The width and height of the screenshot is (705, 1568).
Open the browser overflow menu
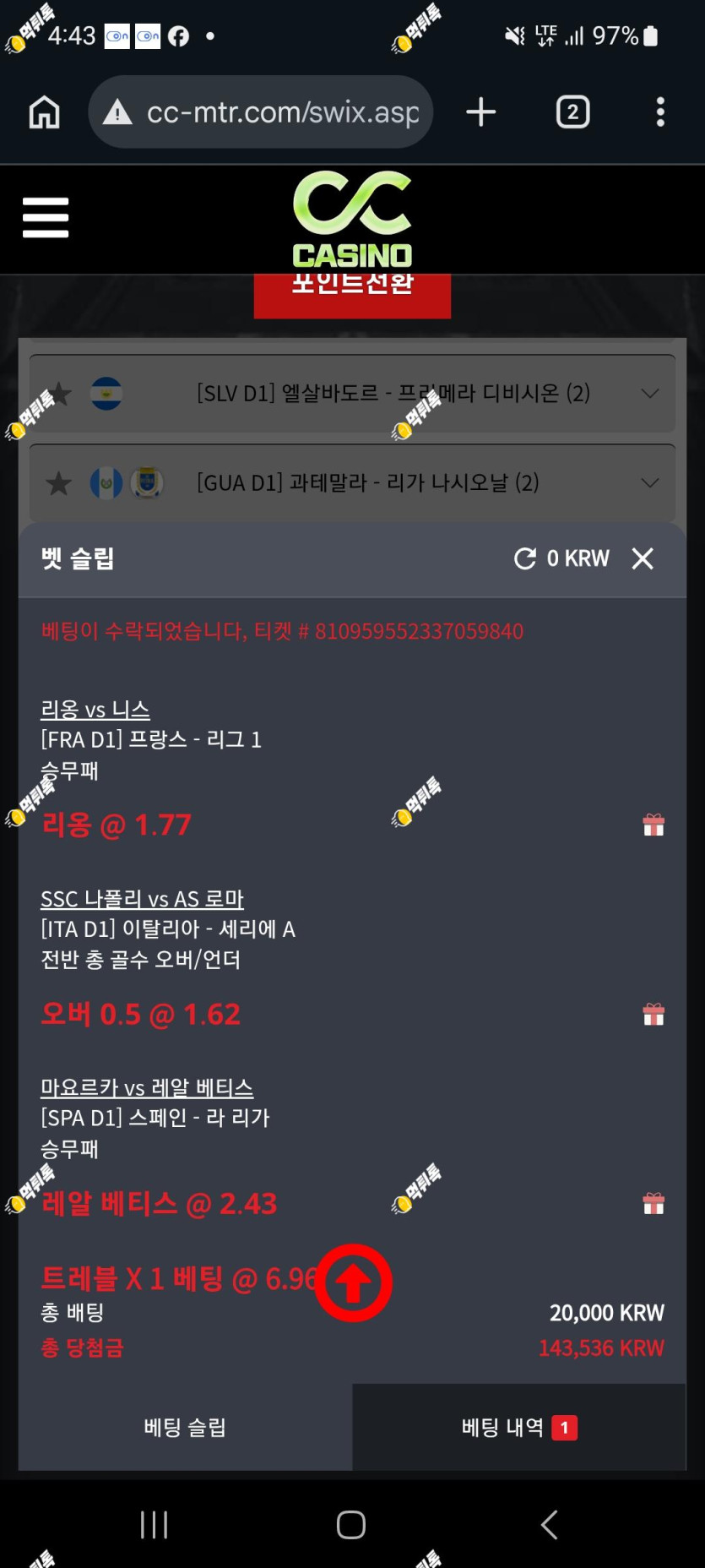tap(660, 112)
